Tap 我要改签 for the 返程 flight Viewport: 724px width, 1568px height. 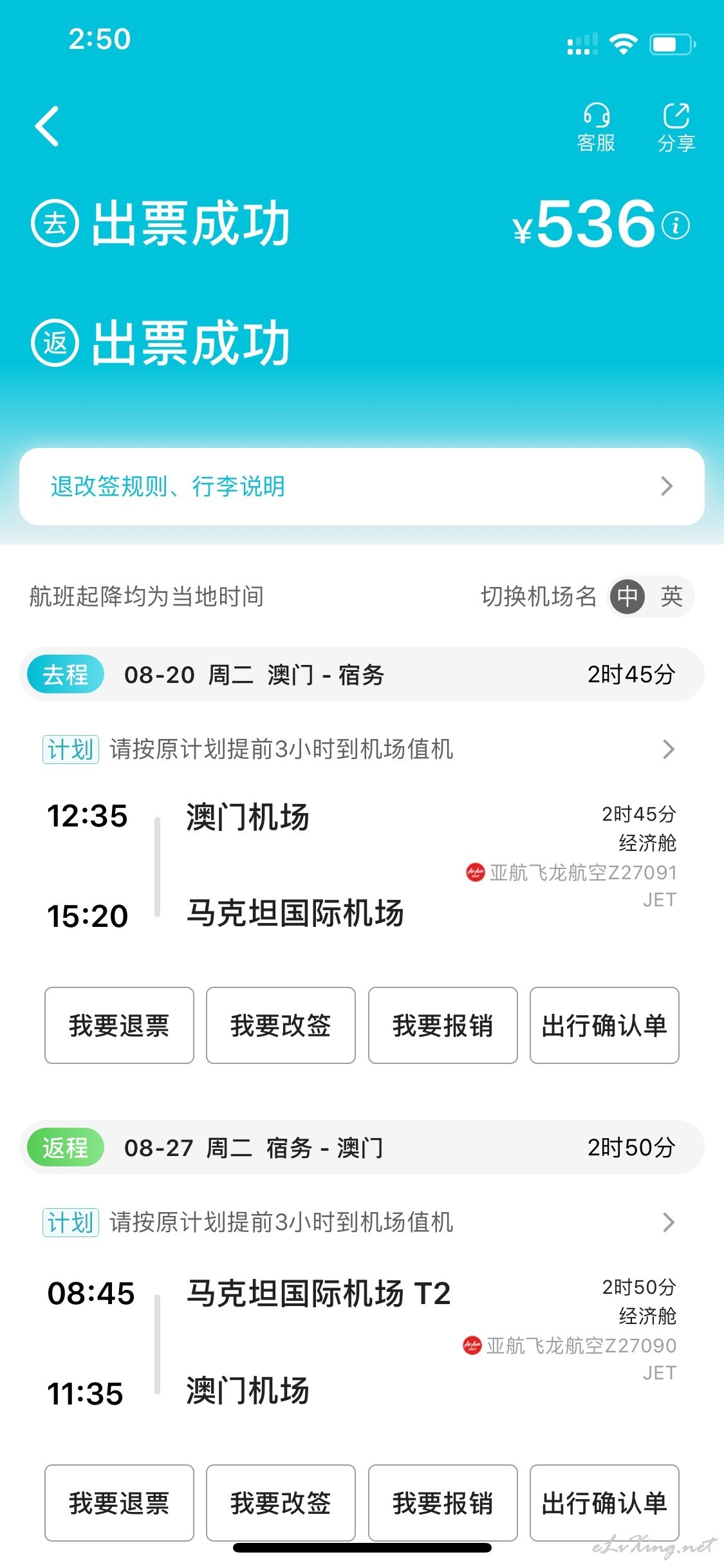pyautogui.click(x=281, y=1503)
